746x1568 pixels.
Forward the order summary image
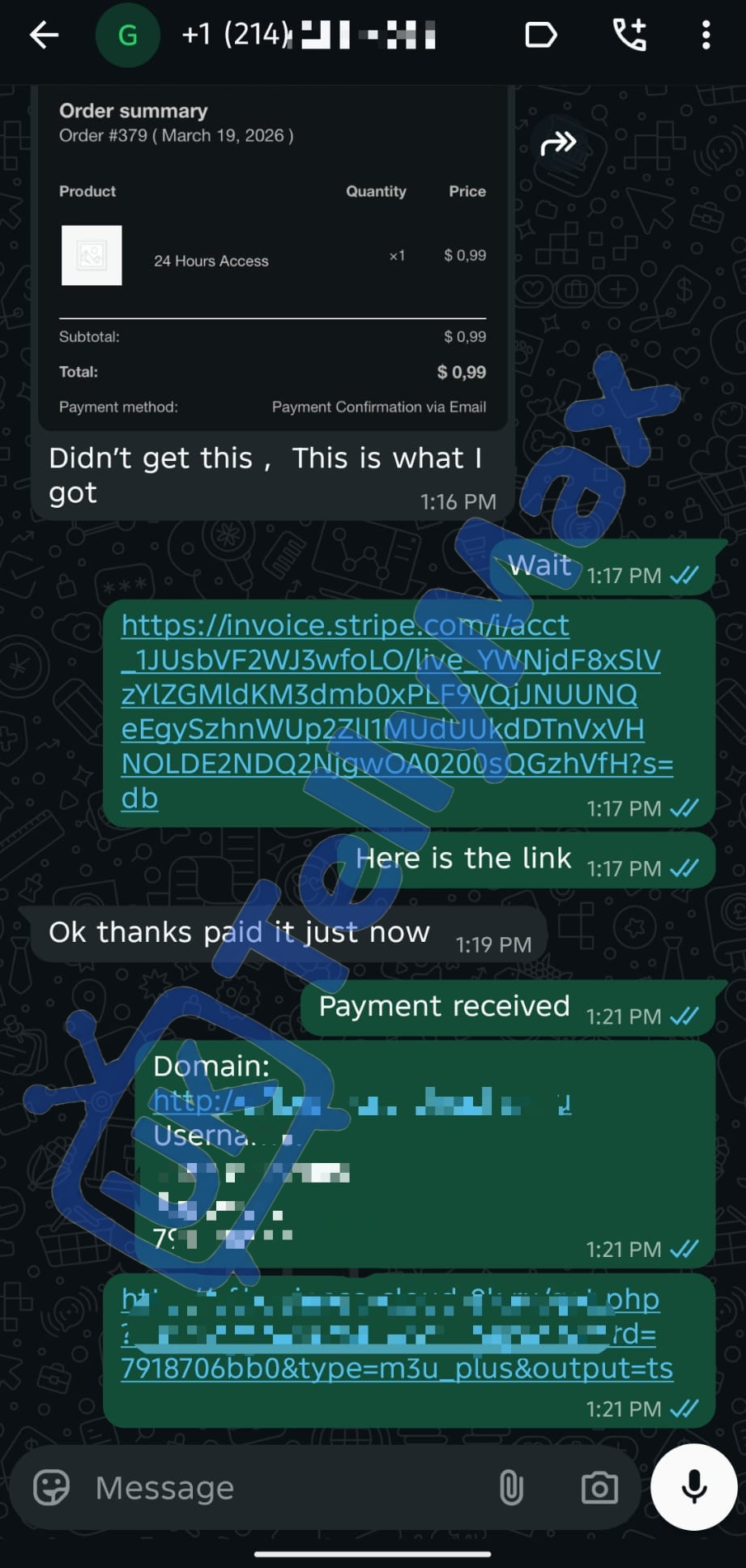(558, 143)
